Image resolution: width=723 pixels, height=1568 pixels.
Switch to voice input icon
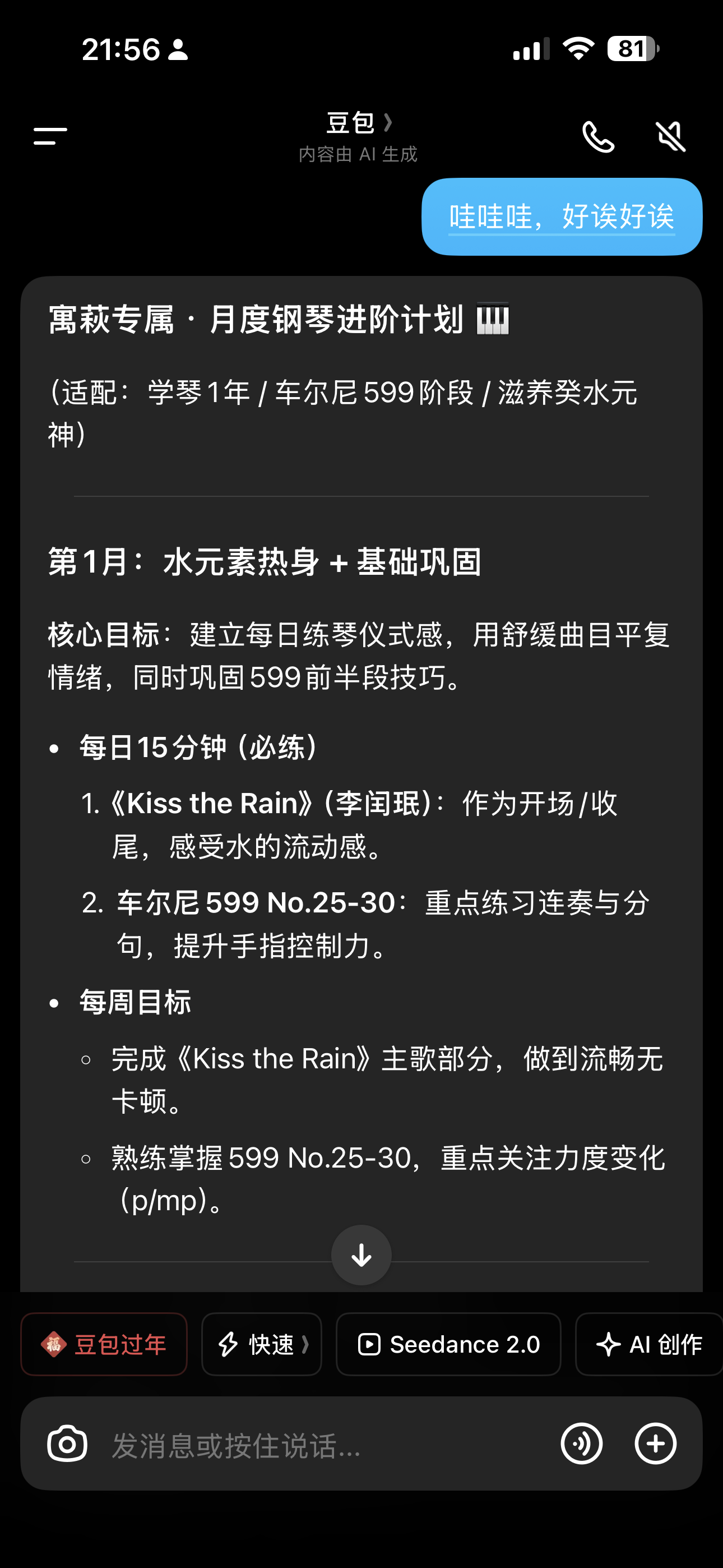(x=581, y=1443)
